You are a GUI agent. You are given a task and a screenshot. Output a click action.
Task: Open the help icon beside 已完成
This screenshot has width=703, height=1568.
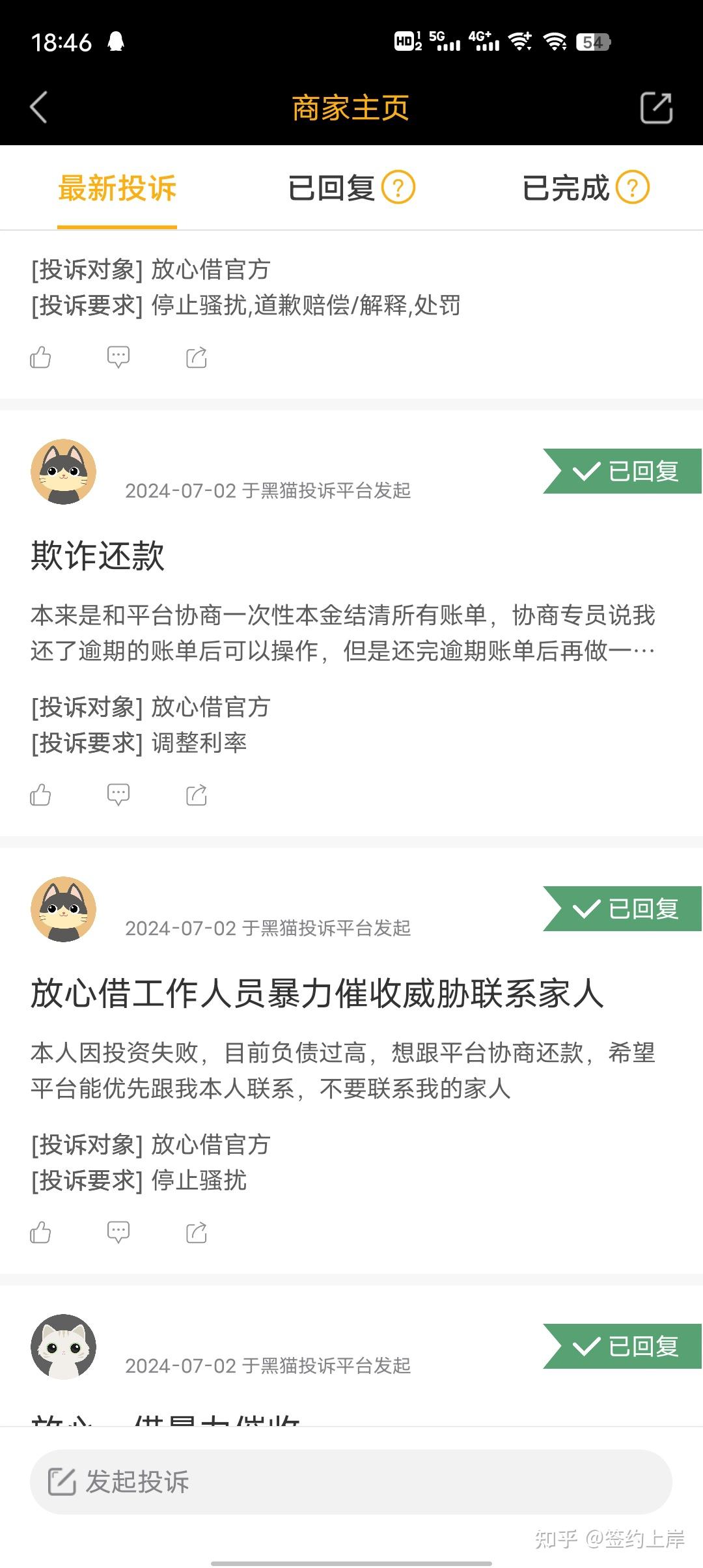click(x=633, y=188)
